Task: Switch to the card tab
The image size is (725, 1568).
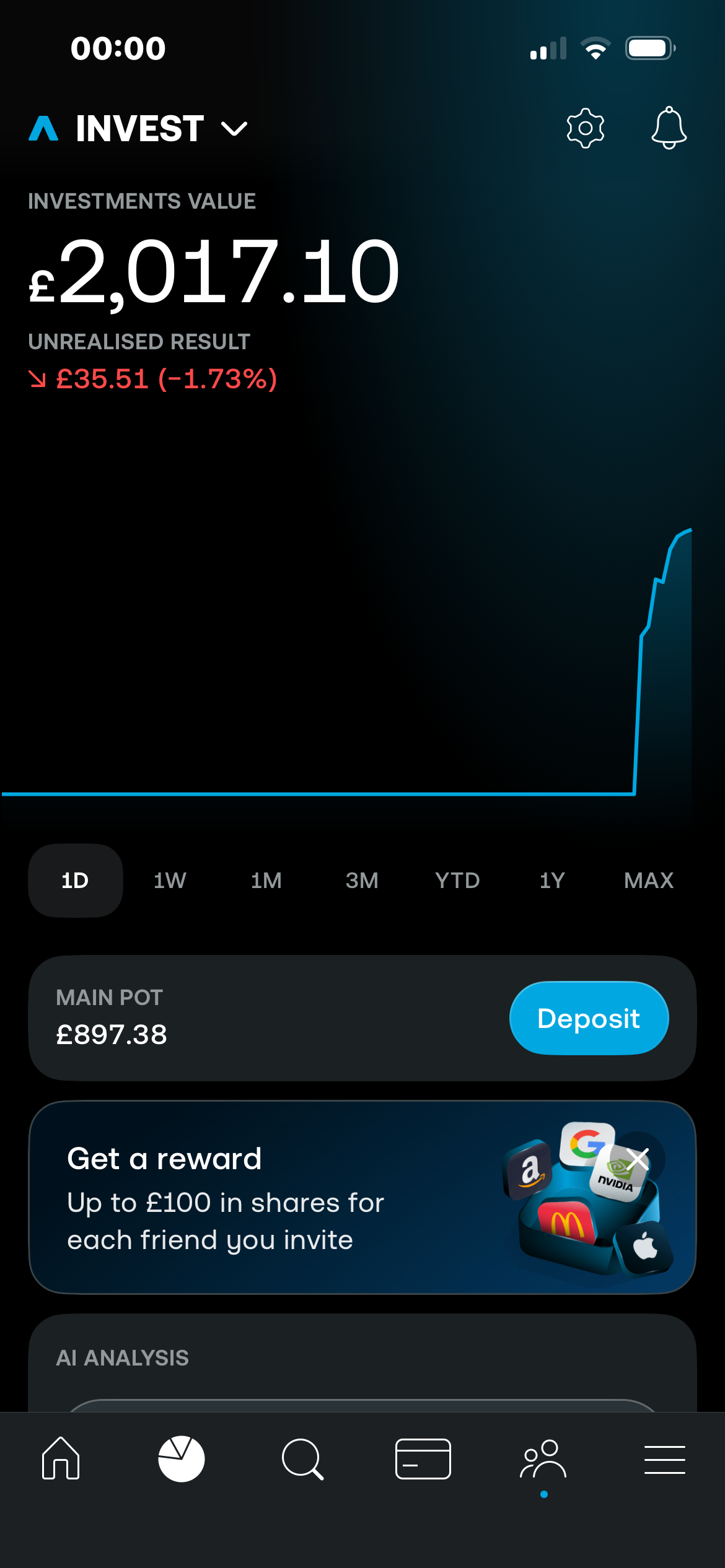Action: click(423, 1459)
